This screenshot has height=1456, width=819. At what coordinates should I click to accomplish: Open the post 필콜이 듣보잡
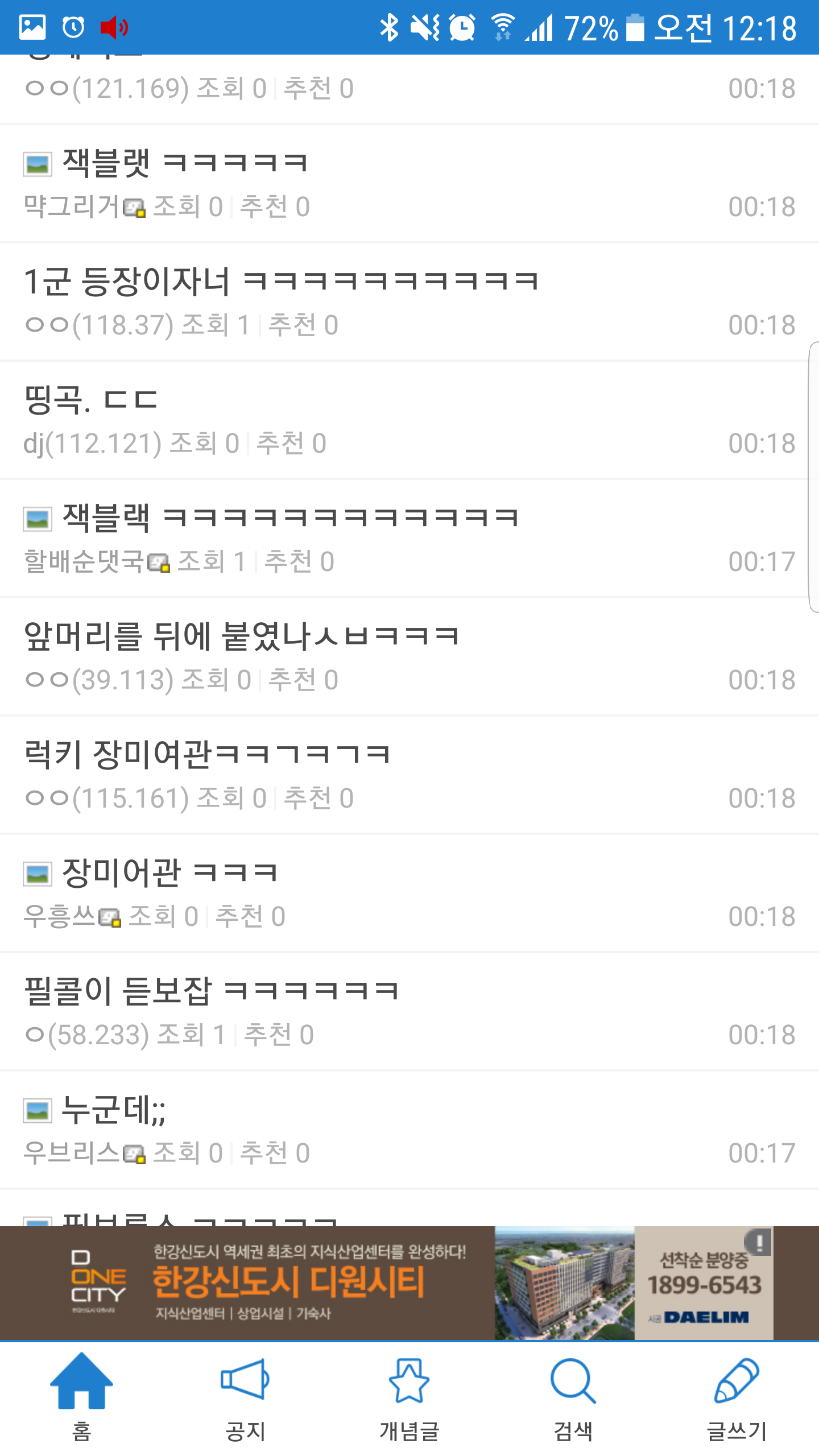coord(210,991)
